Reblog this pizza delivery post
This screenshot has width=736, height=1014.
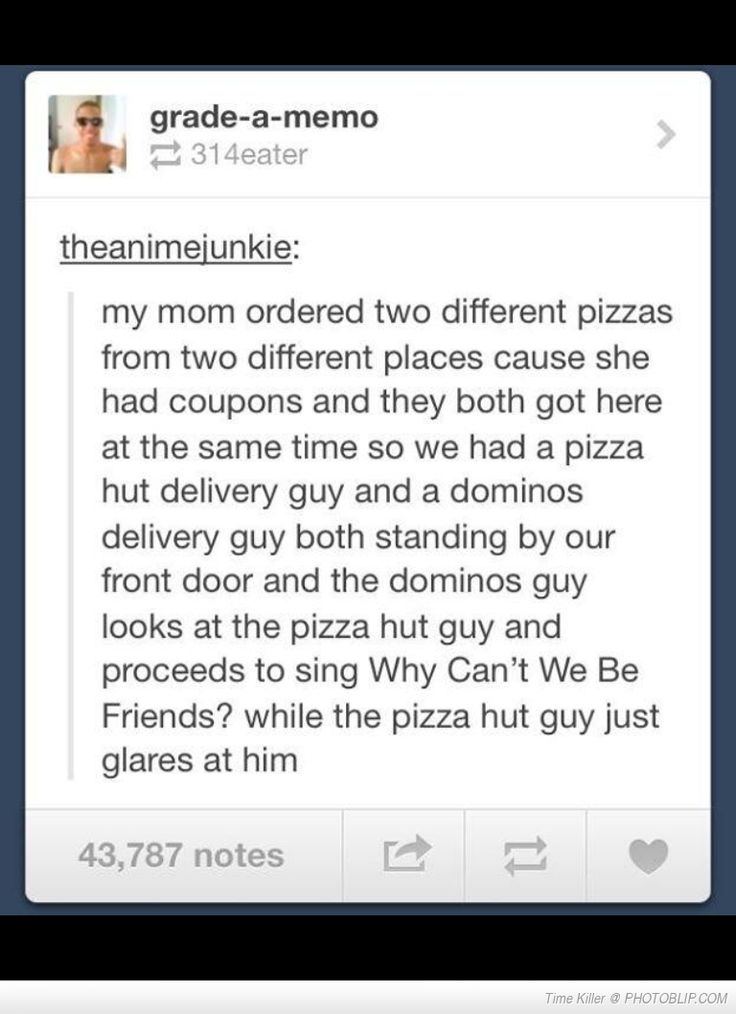[x=526, y=855]
